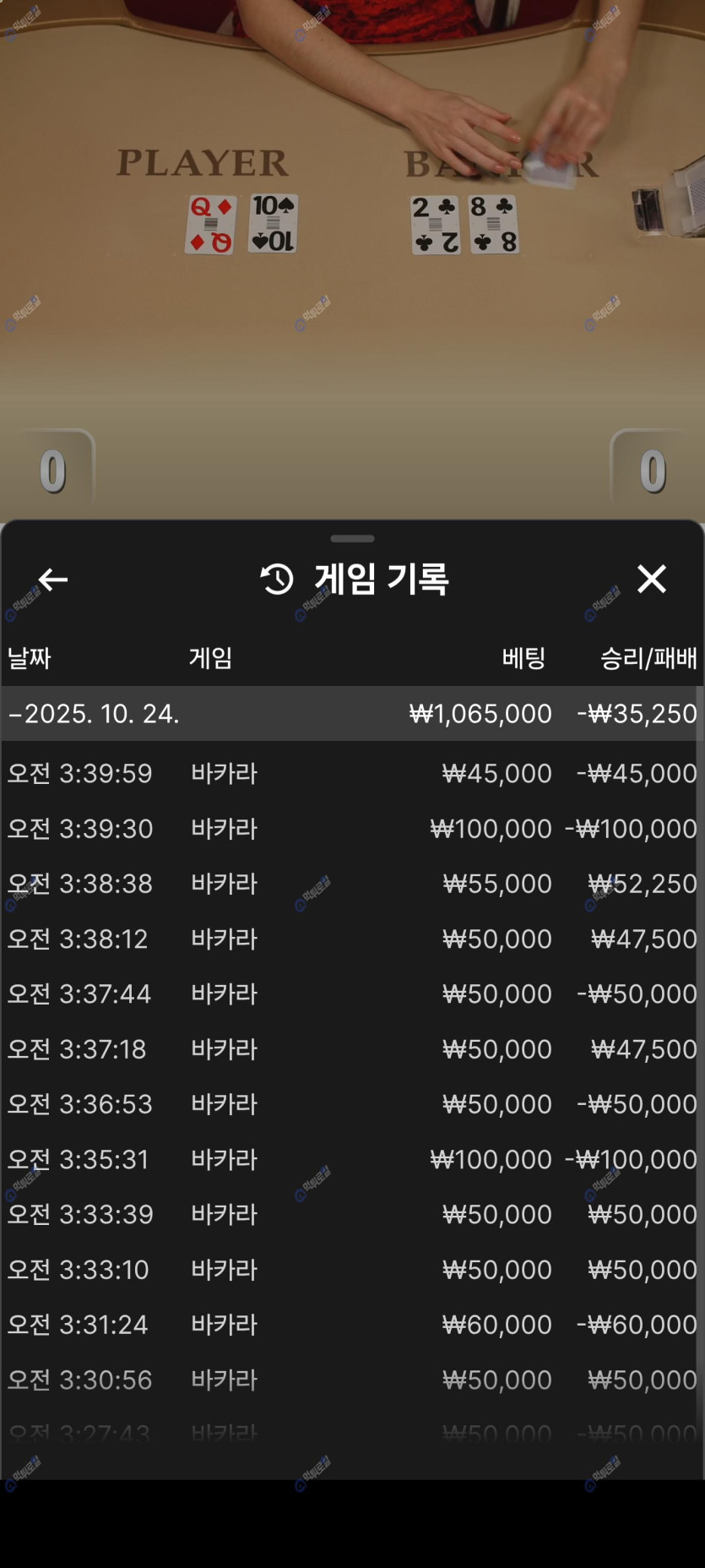The height and width of the screenshot is (1568, 705).
Task: View the 오전 3:35:31 baccarat entry
Action: (x=352, y=1159)
